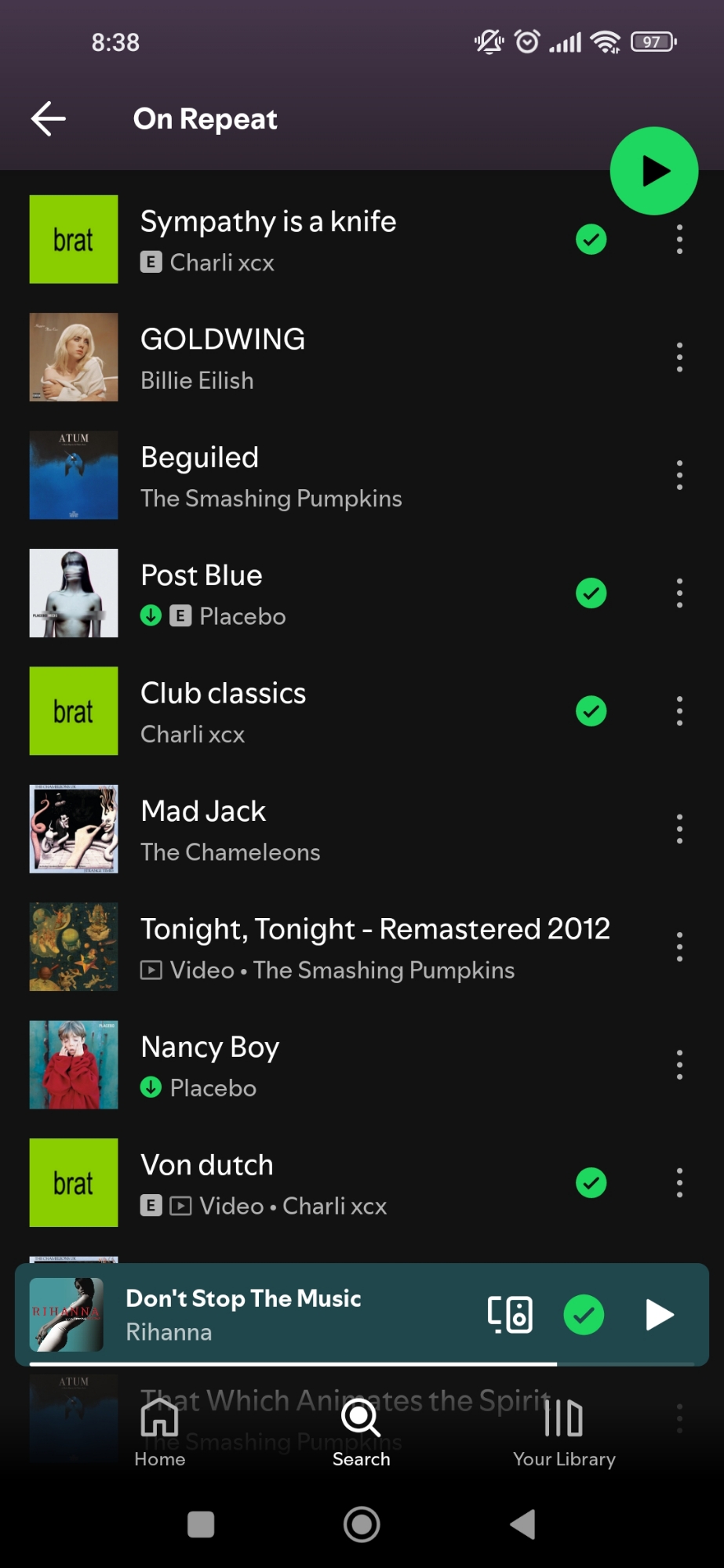Open more options for Beguiled
724x1568 pixels.
pyautogui.click(x=679, y=475)
